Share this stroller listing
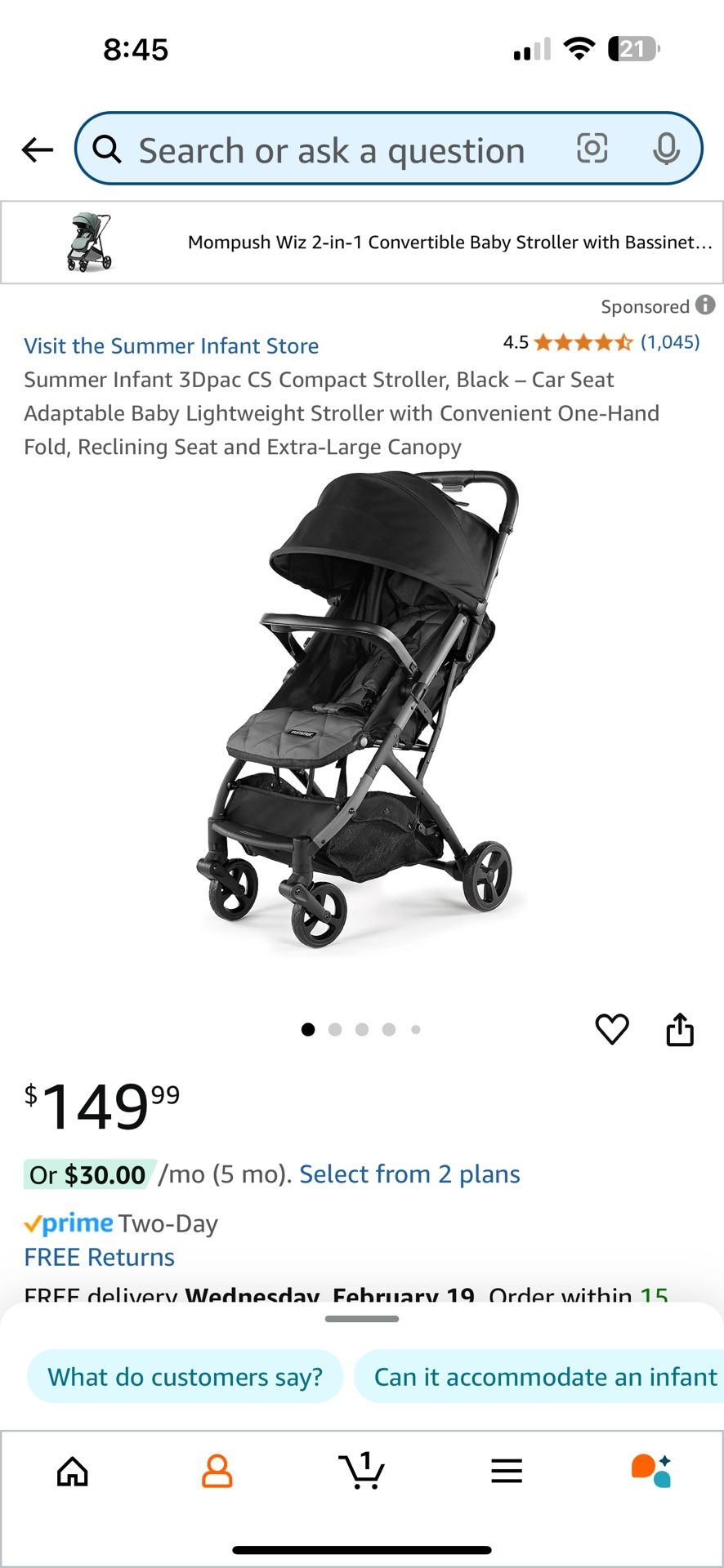This screenshot has height=1568, width=724. (x=680, y=1029)
